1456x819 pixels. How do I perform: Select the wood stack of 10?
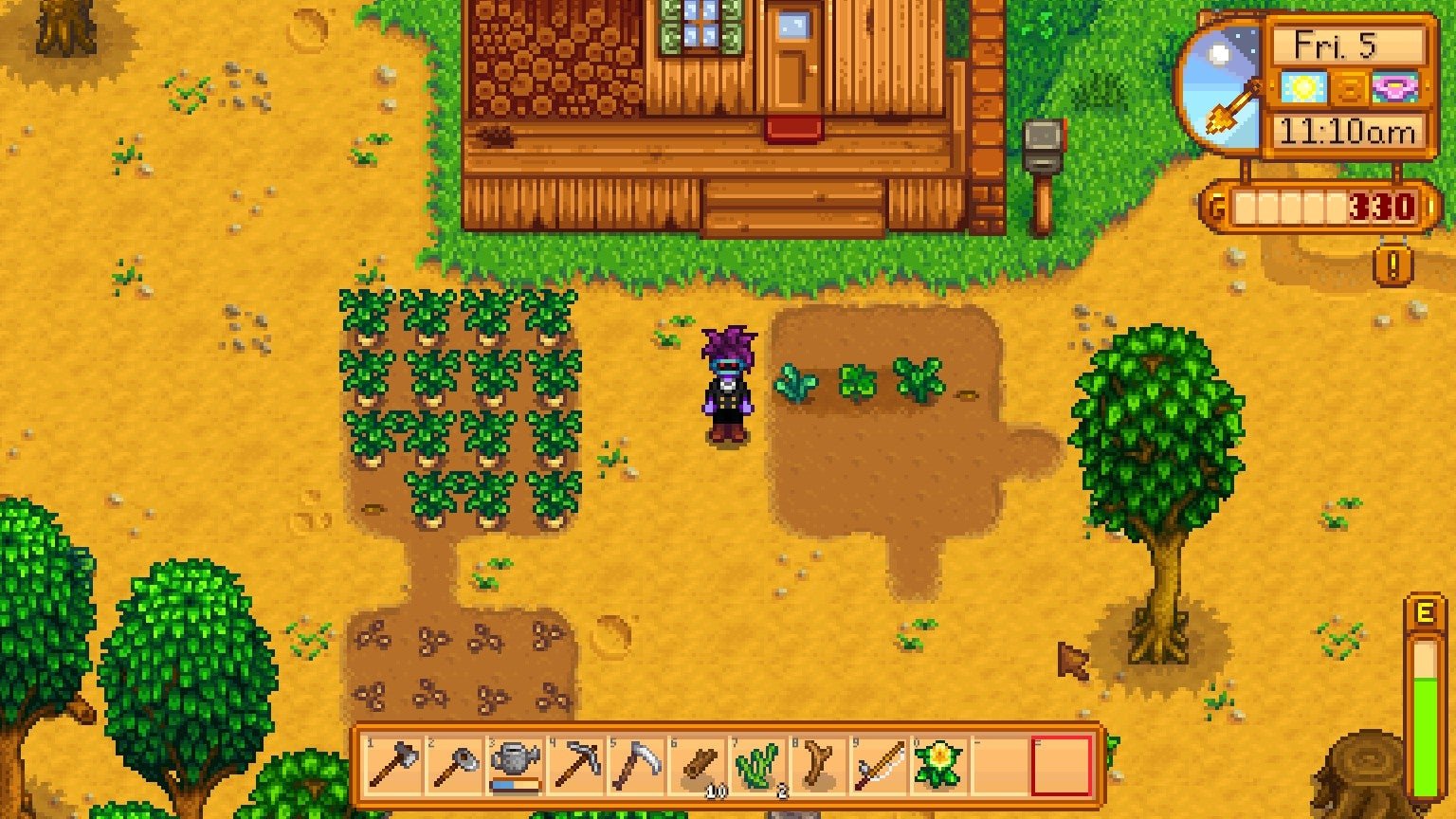[x=698, y=764]
